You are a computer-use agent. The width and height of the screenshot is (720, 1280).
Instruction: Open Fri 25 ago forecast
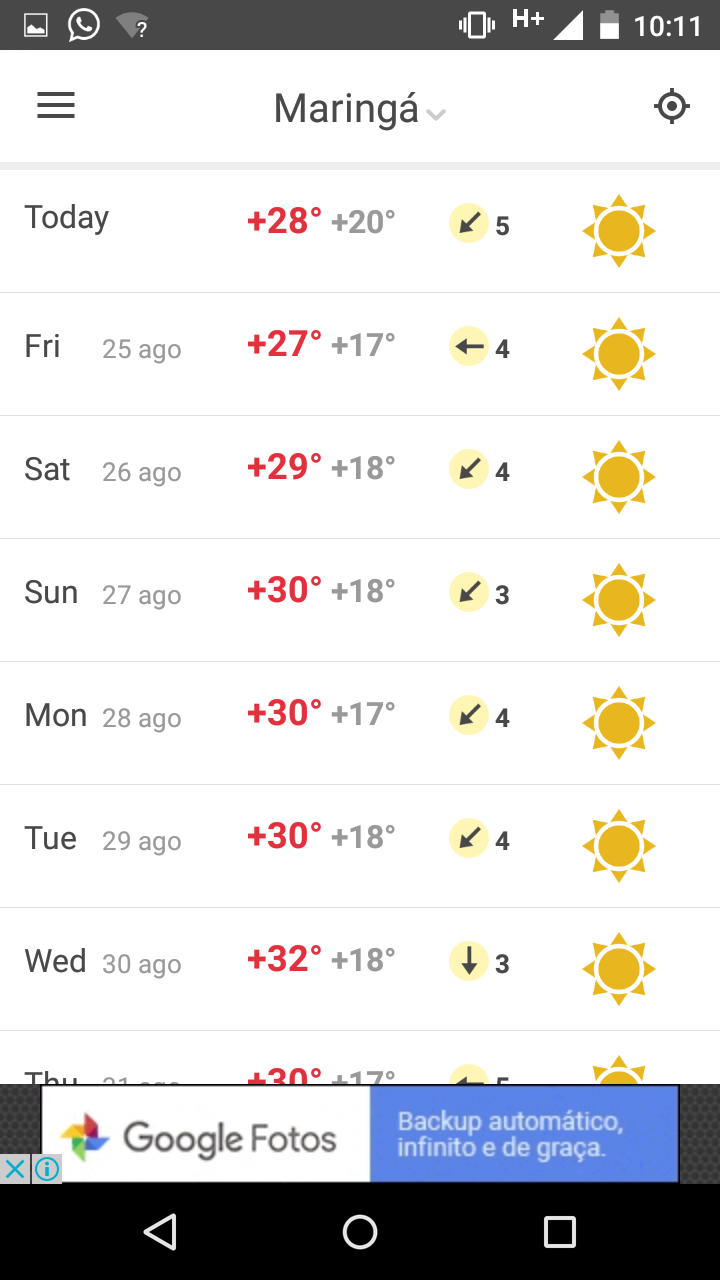pos(360,354)
